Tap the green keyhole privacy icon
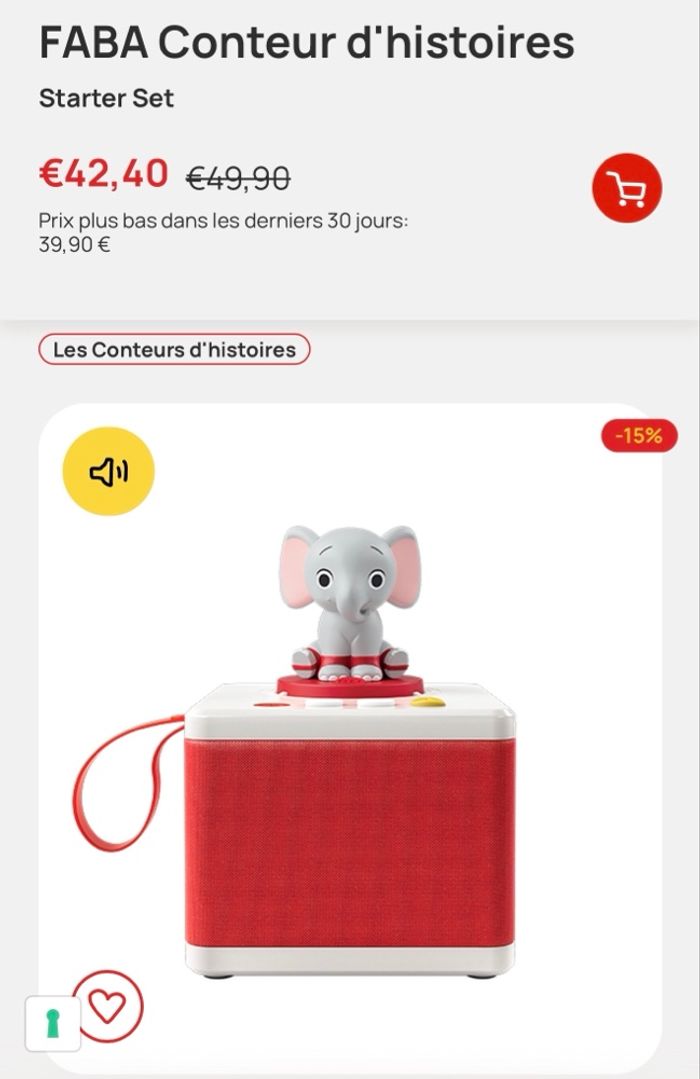 tap(52, 1022)
